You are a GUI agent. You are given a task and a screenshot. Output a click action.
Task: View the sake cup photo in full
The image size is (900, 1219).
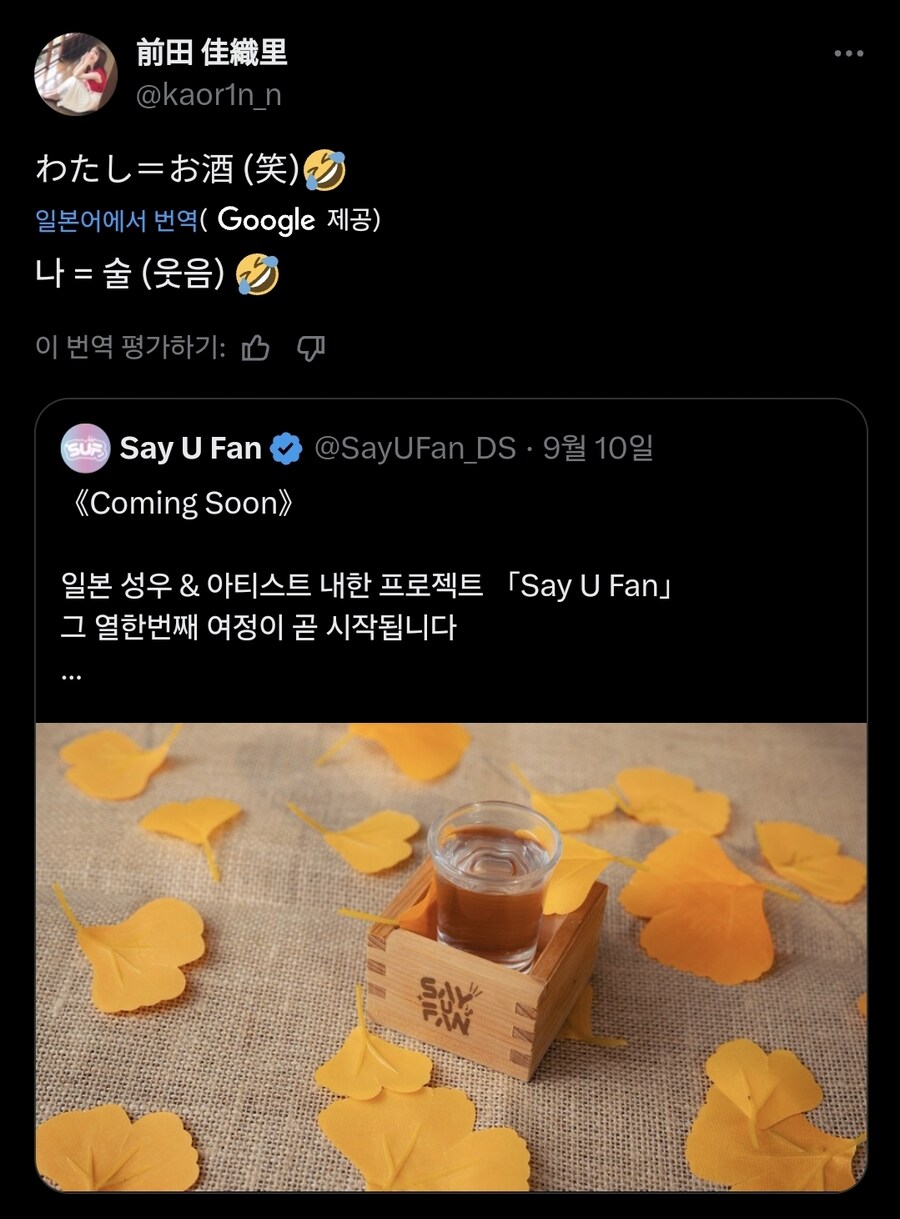(450, 955)
